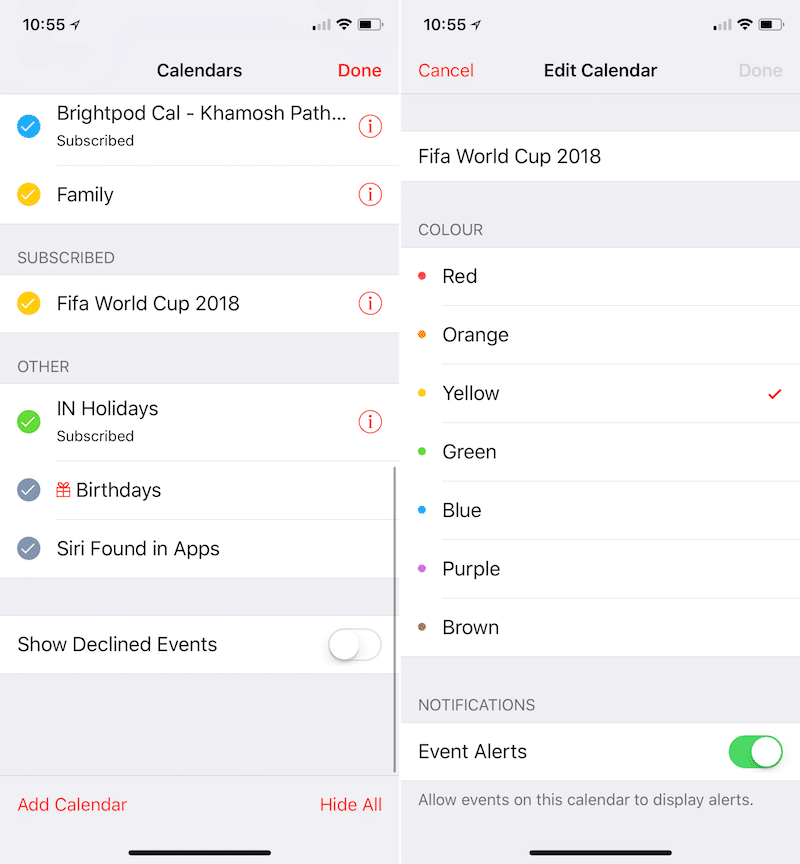Tap Hide All calendars
Viewport: 800px width, 864px height.
[350, 804]
